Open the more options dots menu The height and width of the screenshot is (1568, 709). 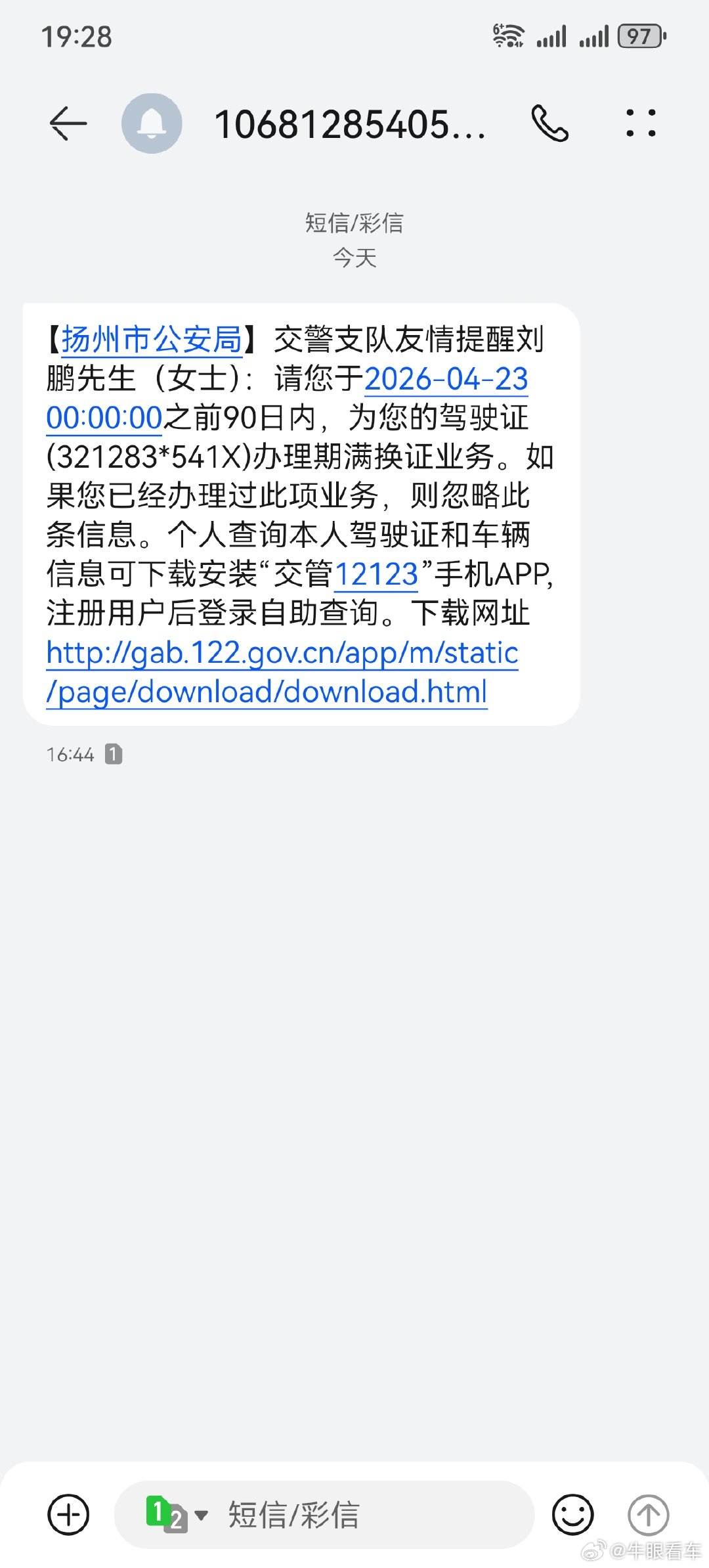(x=640, y=123)
